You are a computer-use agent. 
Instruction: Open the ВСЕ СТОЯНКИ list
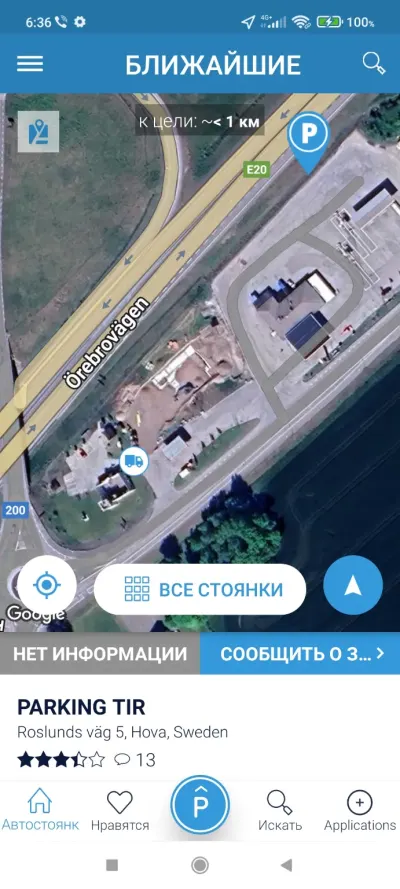click(200, 590)
